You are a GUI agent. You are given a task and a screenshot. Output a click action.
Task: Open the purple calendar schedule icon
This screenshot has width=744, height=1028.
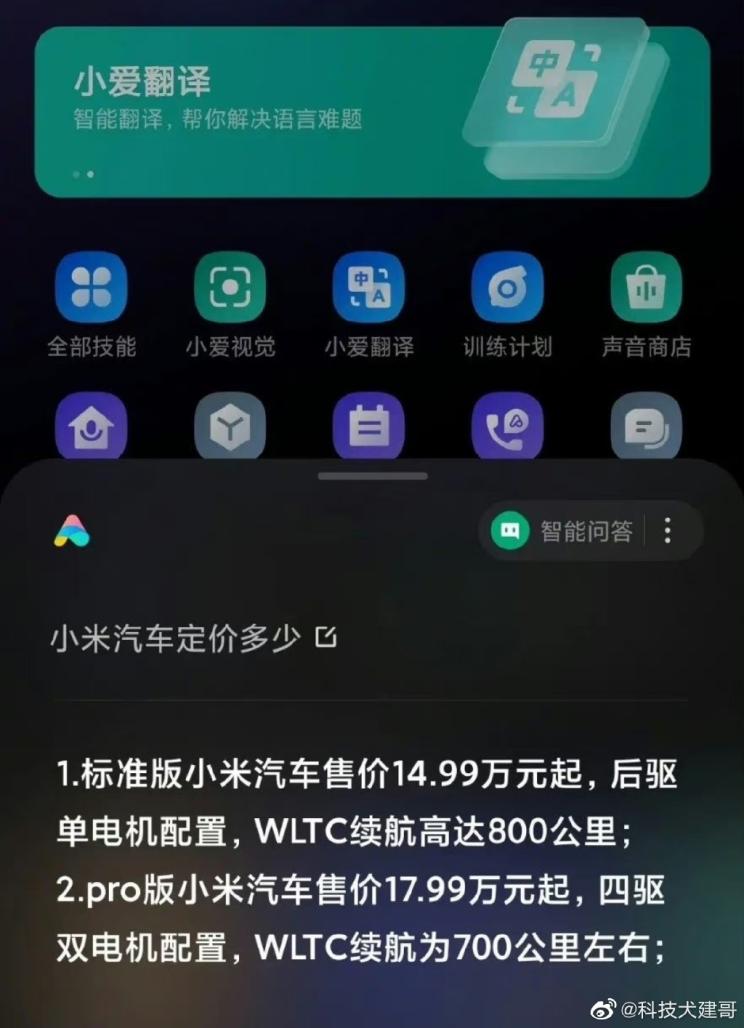pyautogui.click(x=369, y=427)
